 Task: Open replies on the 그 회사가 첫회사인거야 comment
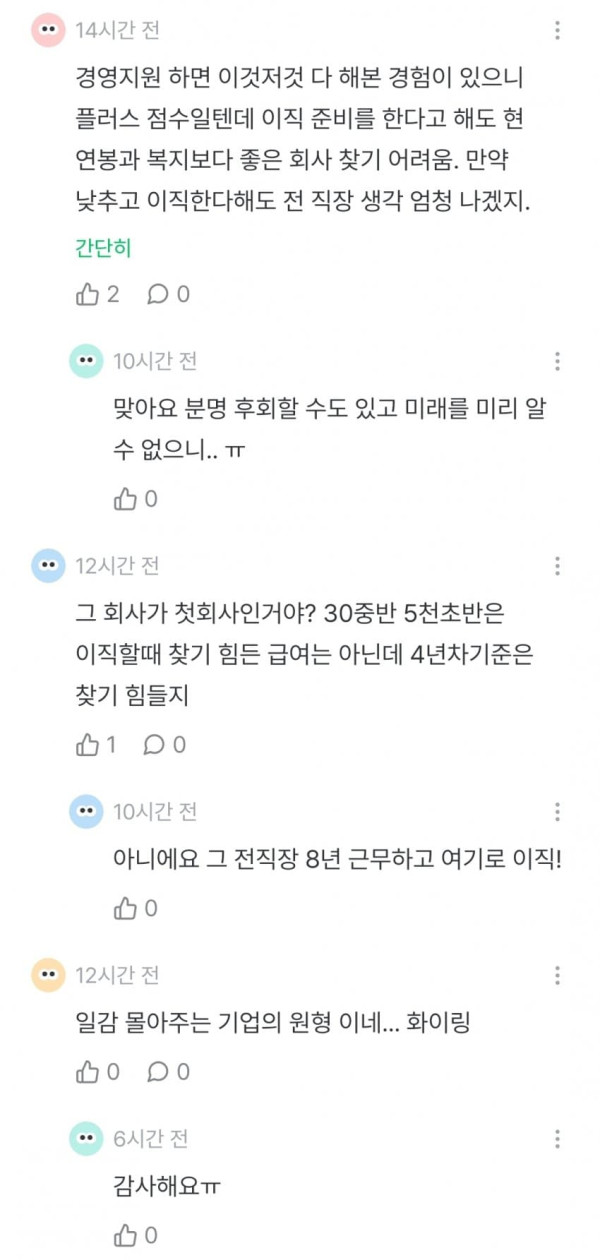[x=165, y=744]
